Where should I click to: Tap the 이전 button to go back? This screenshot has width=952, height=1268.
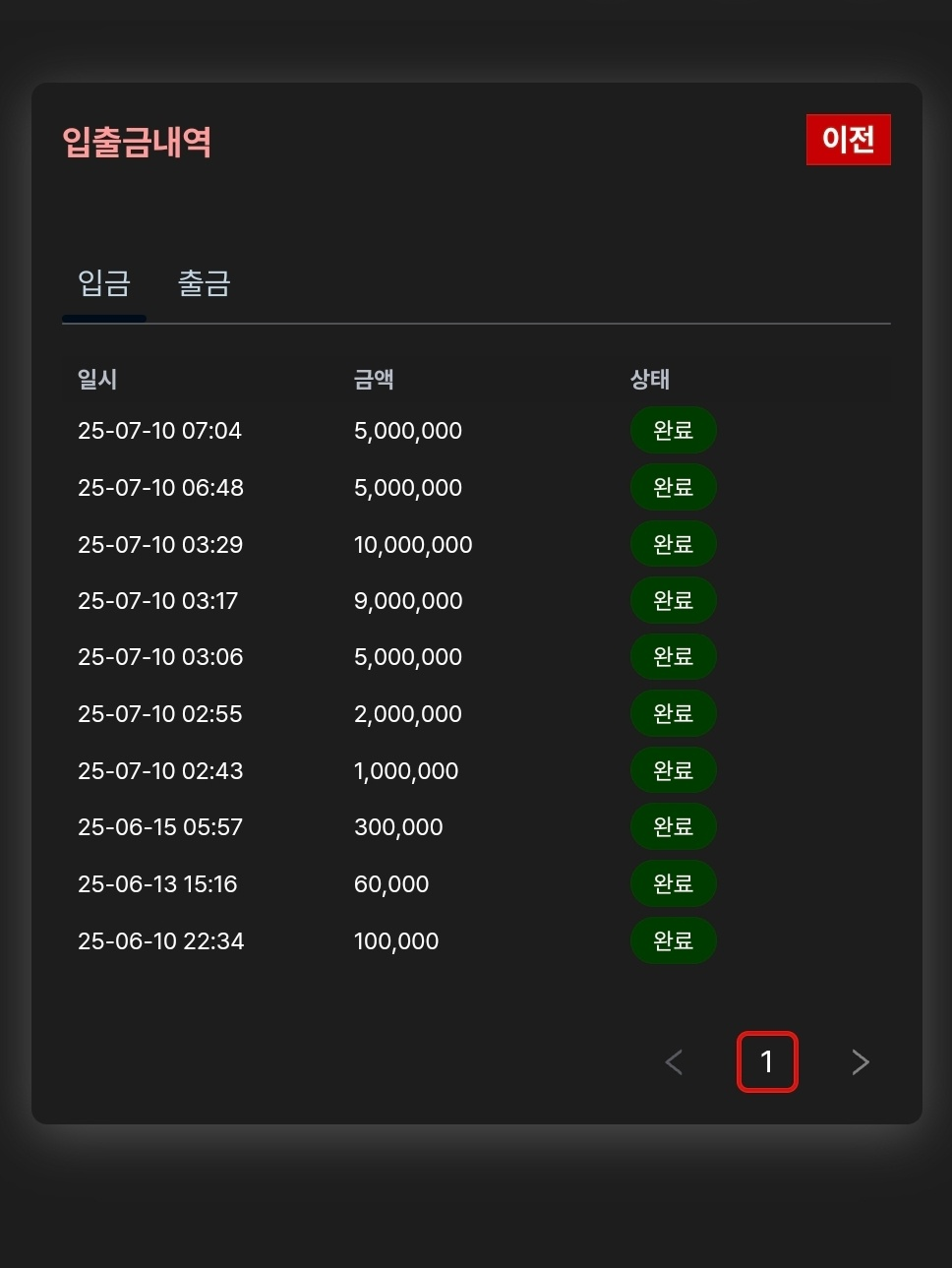(848, 140)
